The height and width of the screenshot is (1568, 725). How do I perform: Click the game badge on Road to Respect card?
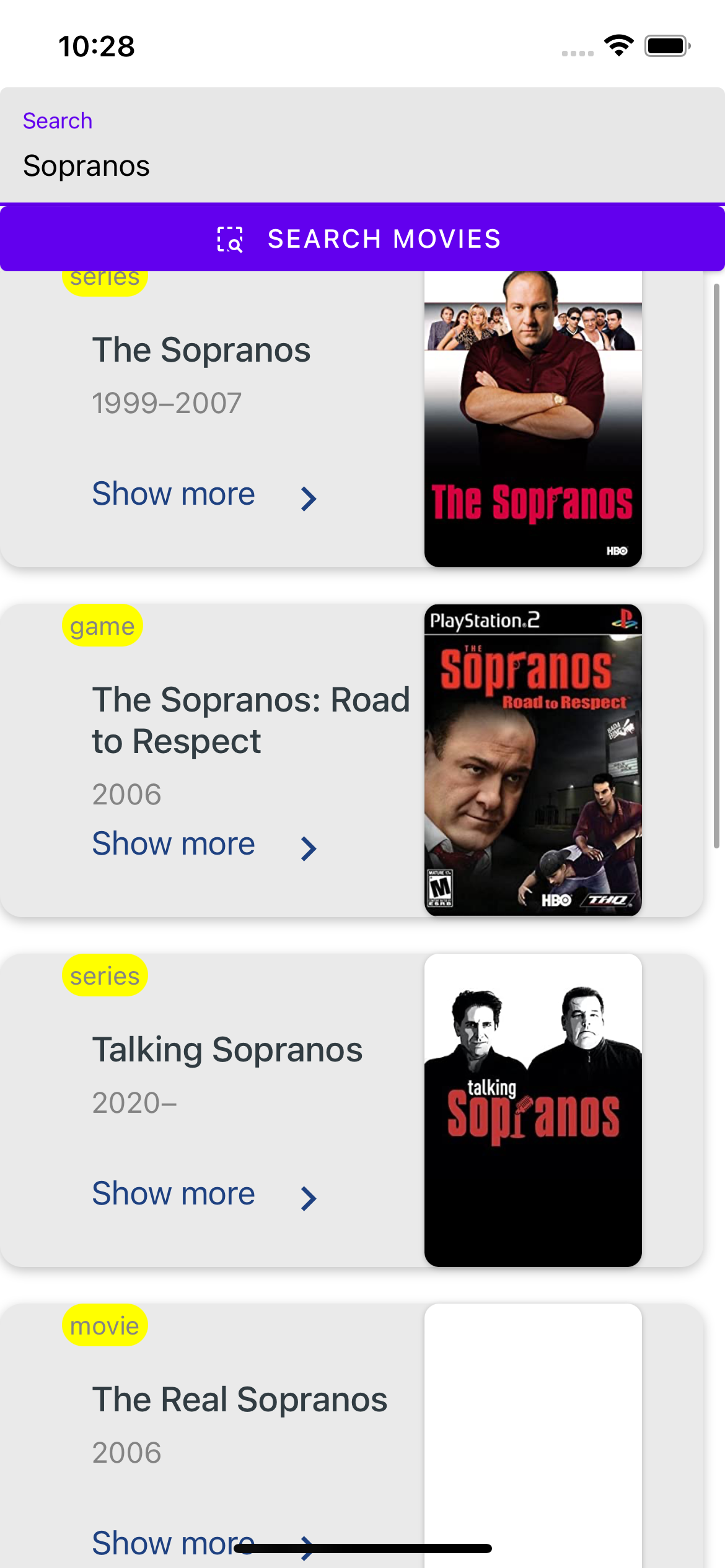click(x=102, y=626)
